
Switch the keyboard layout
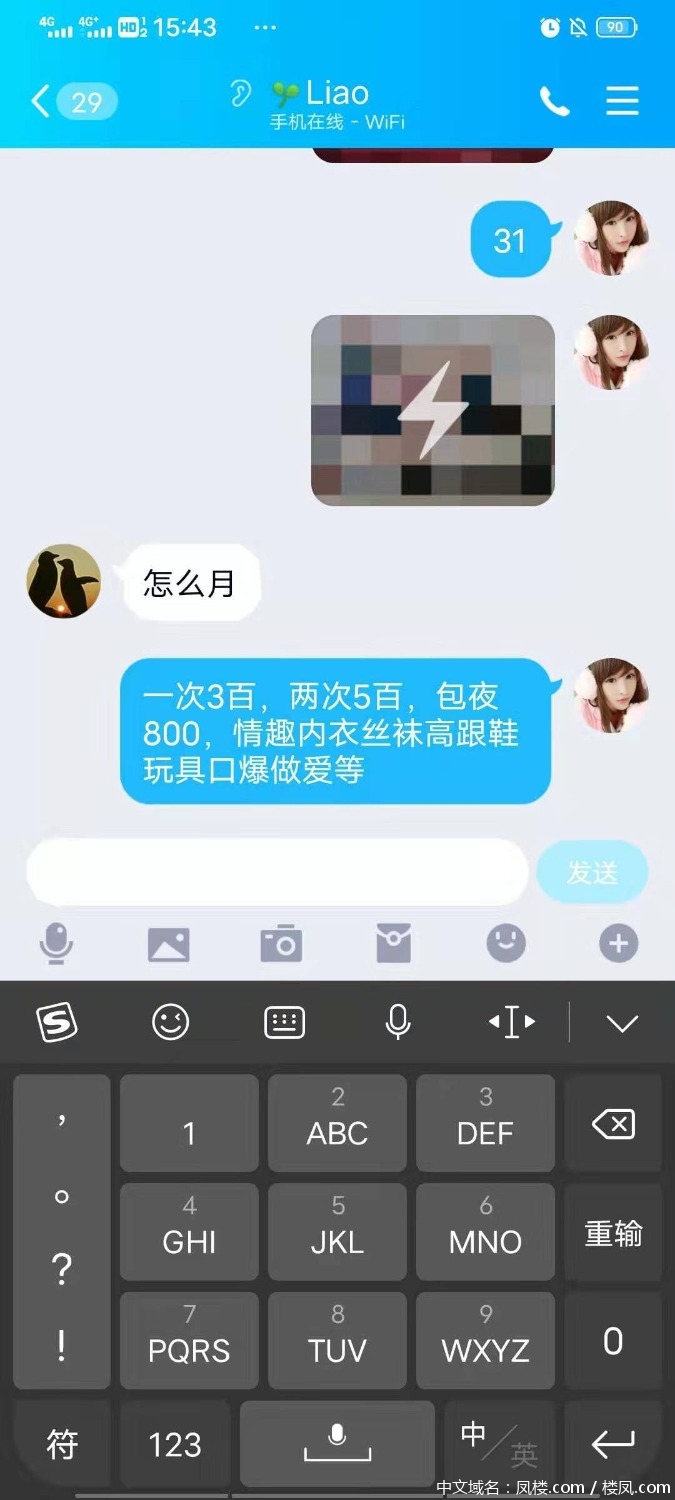pyautogui.click(x=284, y=1022)
